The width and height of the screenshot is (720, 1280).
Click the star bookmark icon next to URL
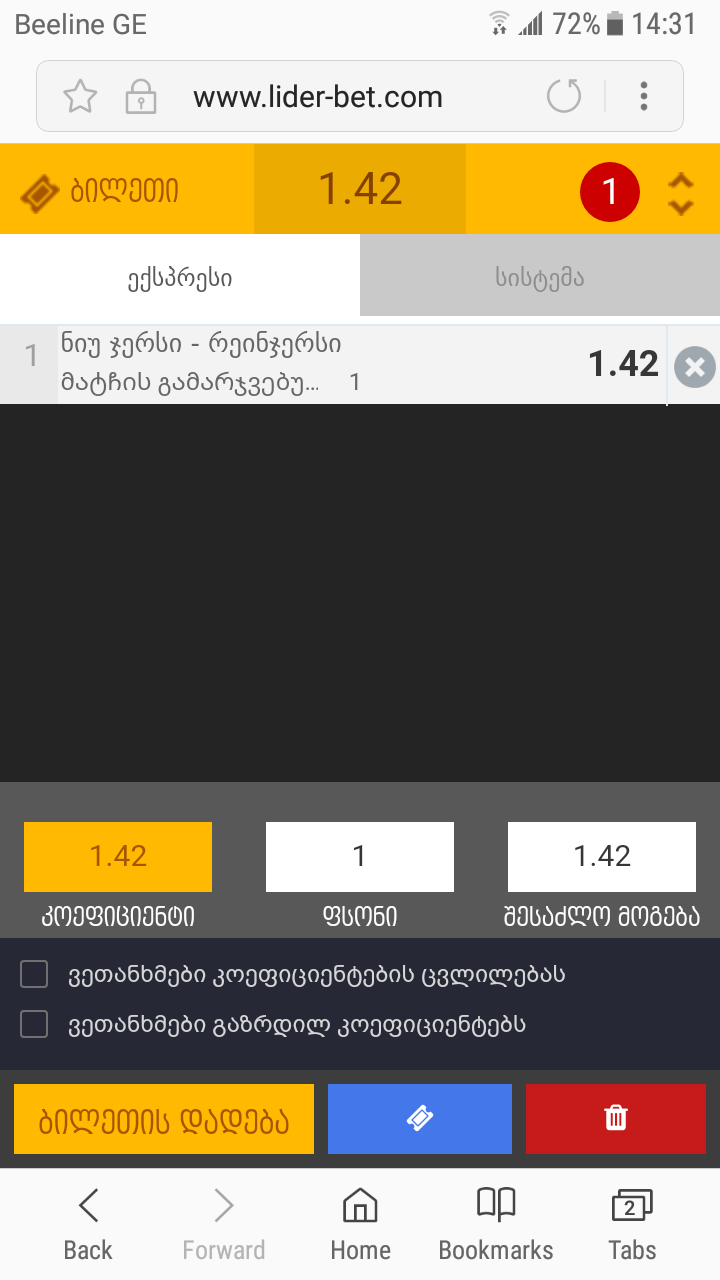[80, 96]
